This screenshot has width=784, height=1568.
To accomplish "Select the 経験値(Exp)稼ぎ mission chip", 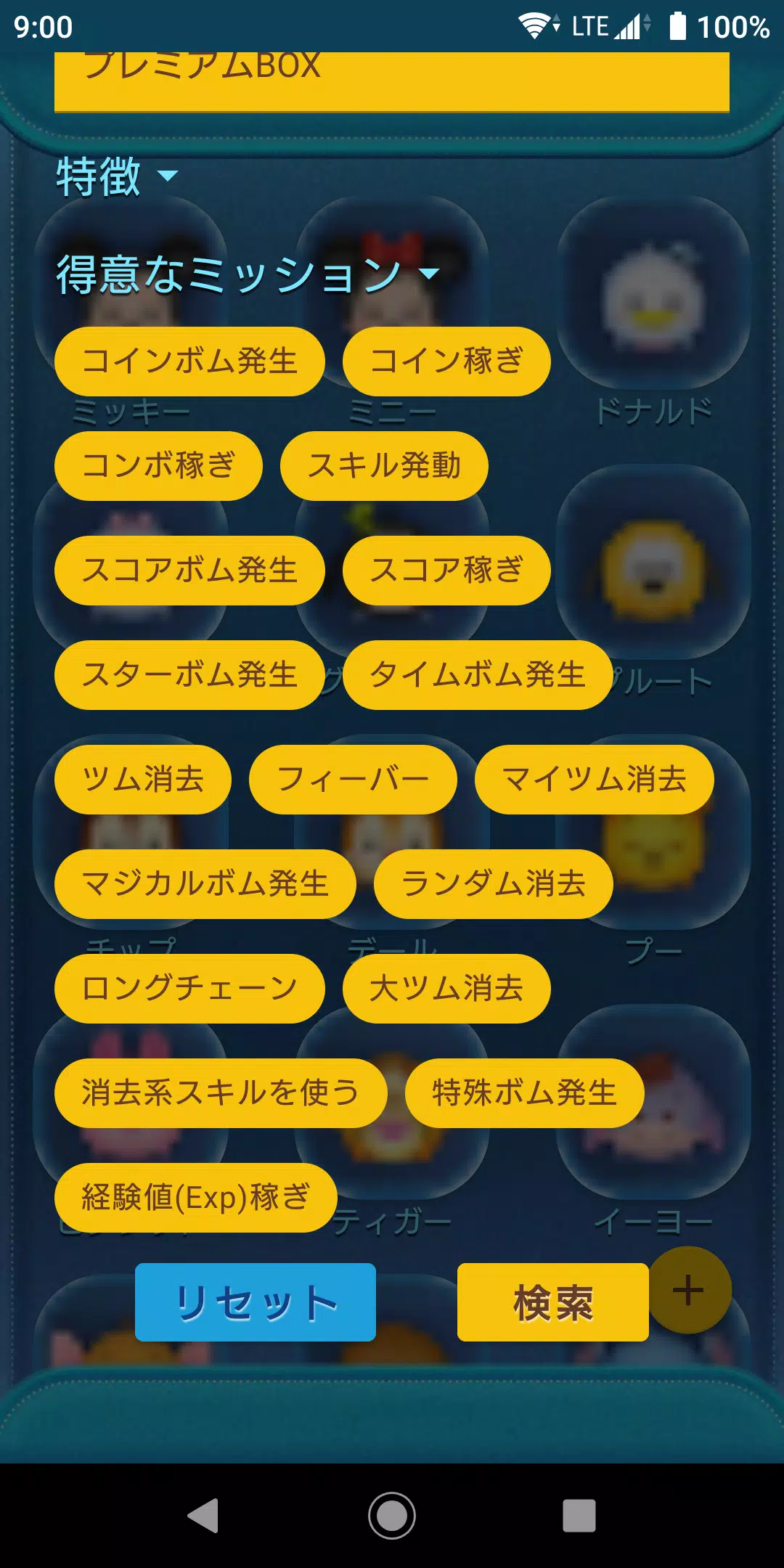I will click(x=195, y=1198).
